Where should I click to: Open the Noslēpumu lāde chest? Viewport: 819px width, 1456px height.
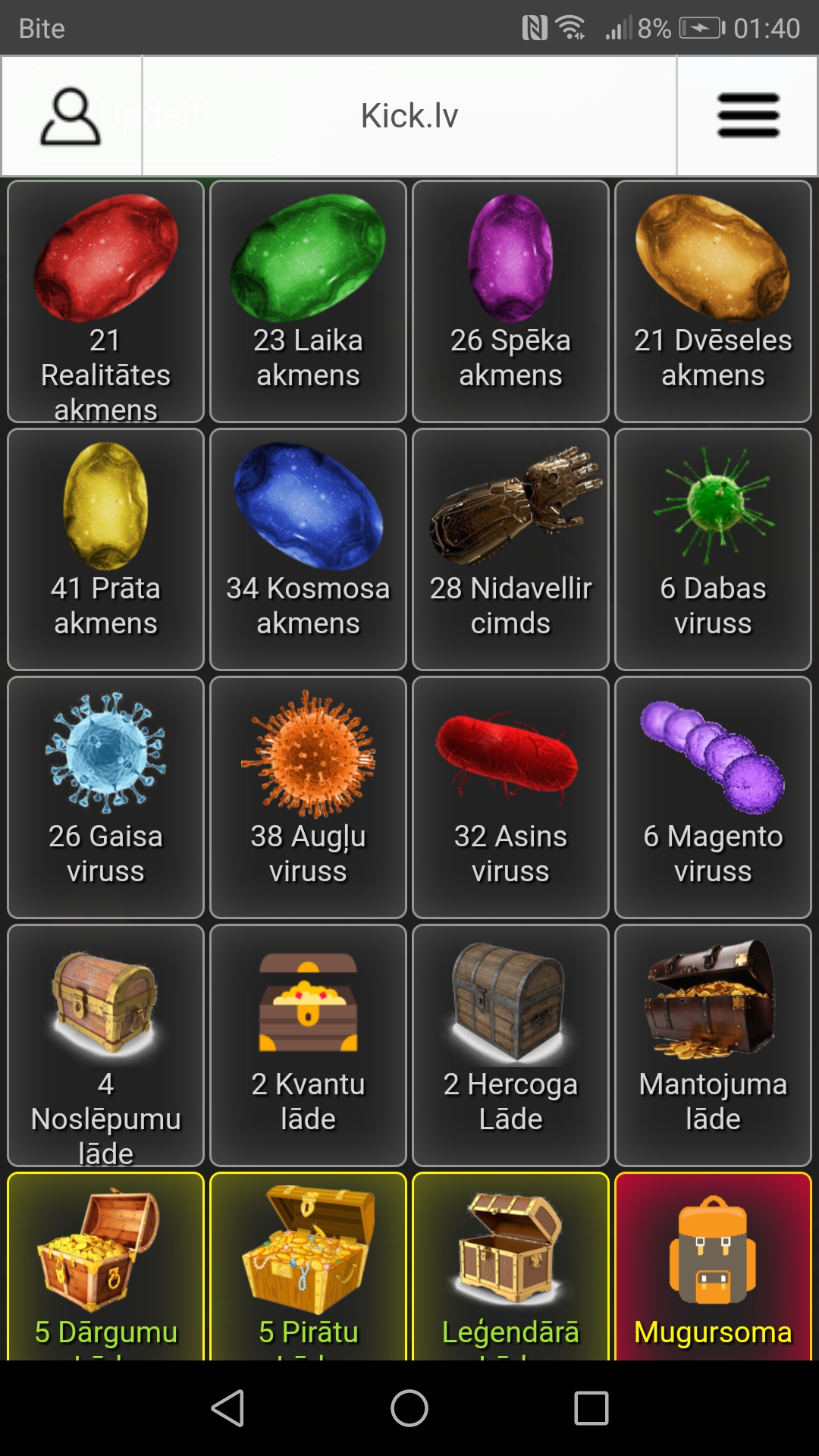tap(105, 1045)
